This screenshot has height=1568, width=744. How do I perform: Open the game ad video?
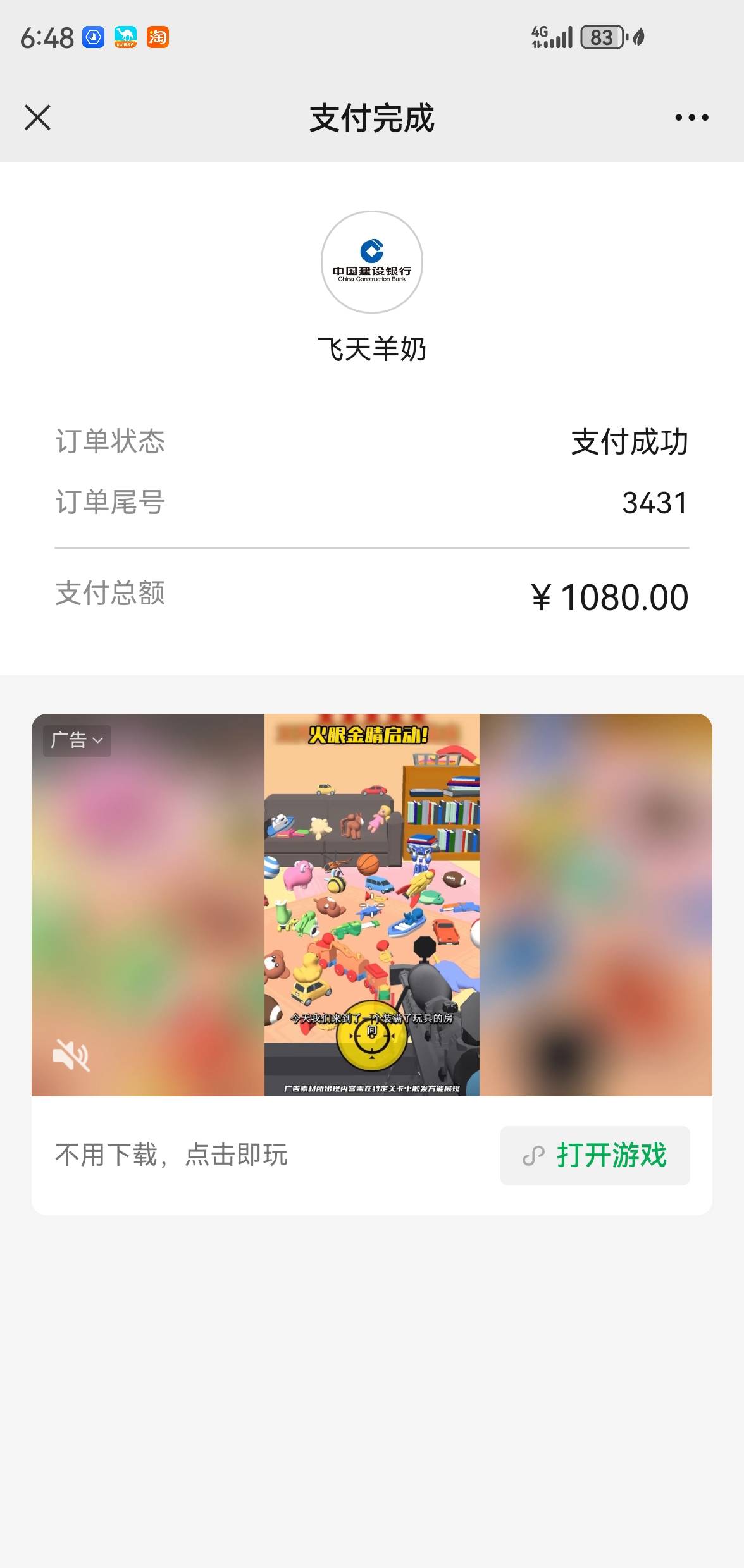click(372, 904)
